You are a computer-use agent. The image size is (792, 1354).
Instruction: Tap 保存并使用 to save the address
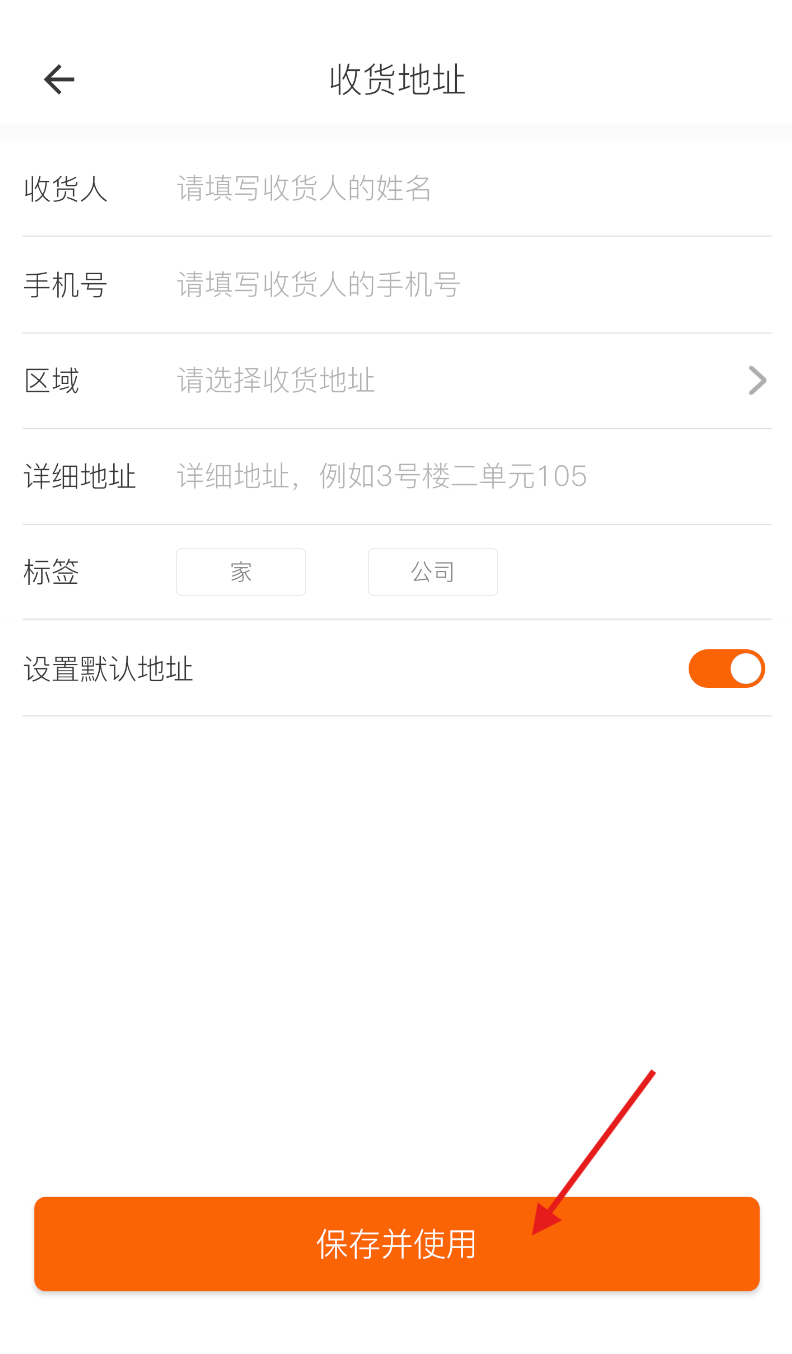click(397, 1244)
